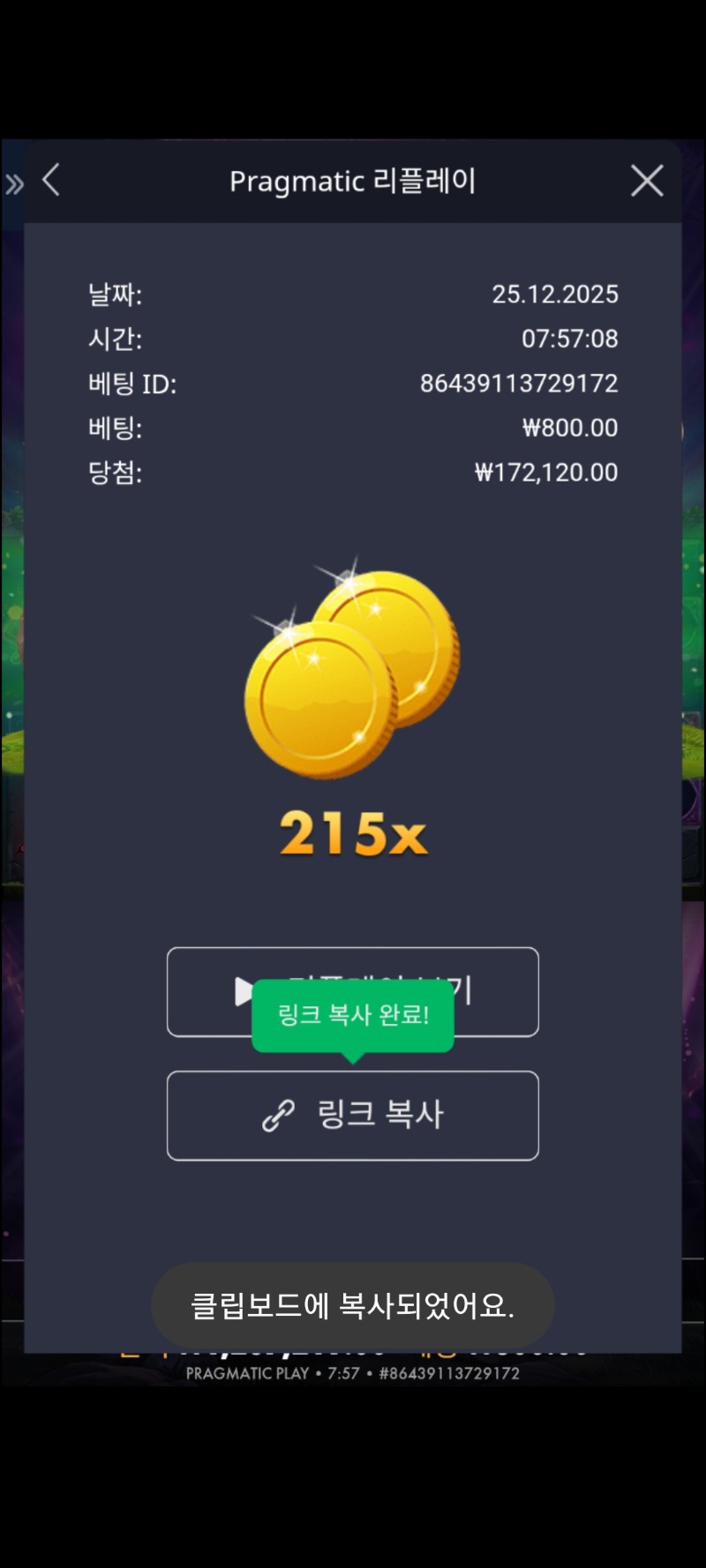Go back from the Pragmatic replay panel
The image size is (706, 1568).
click(51, 180)
